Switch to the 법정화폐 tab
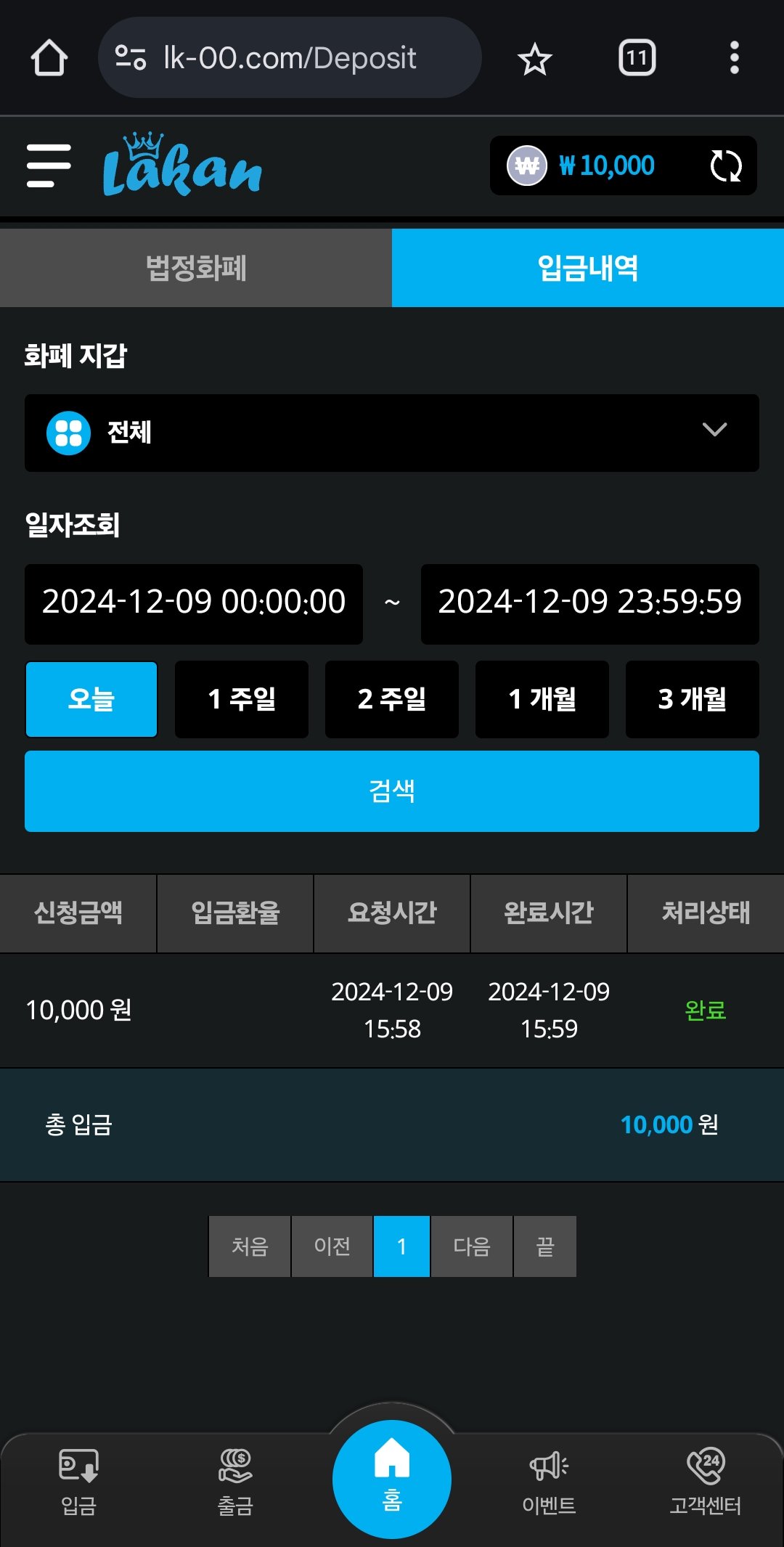Screen dimensions: 784x1547 tap(196, 268)
